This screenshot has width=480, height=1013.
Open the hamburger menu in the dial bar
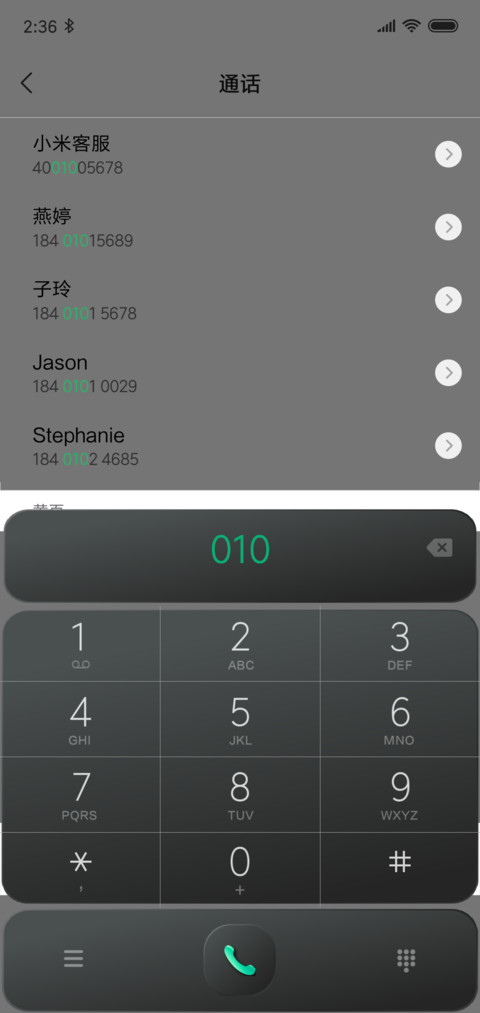74,959
